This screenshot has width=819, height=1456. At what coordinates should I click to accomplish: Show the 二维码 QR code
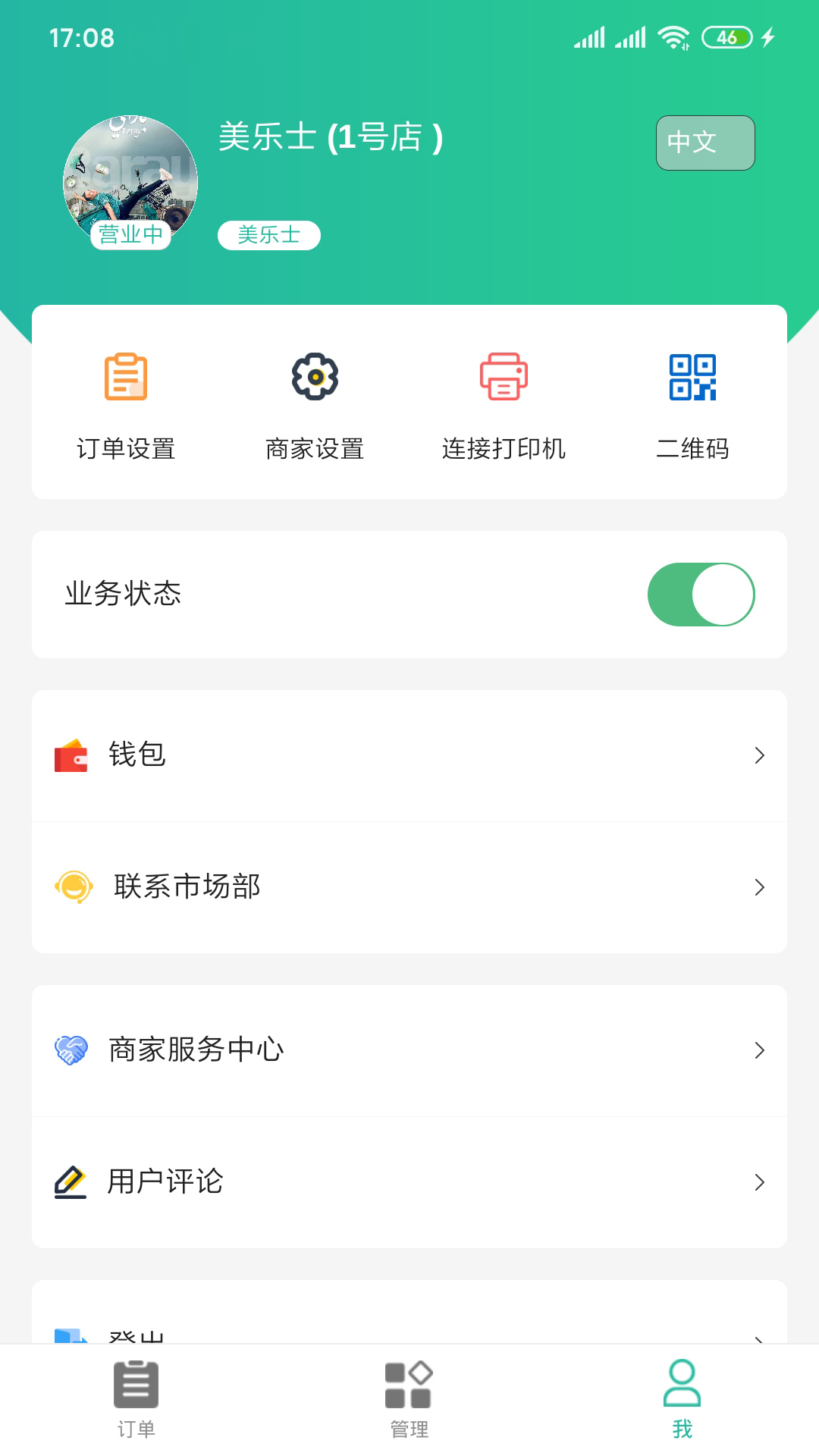[692, 404]
